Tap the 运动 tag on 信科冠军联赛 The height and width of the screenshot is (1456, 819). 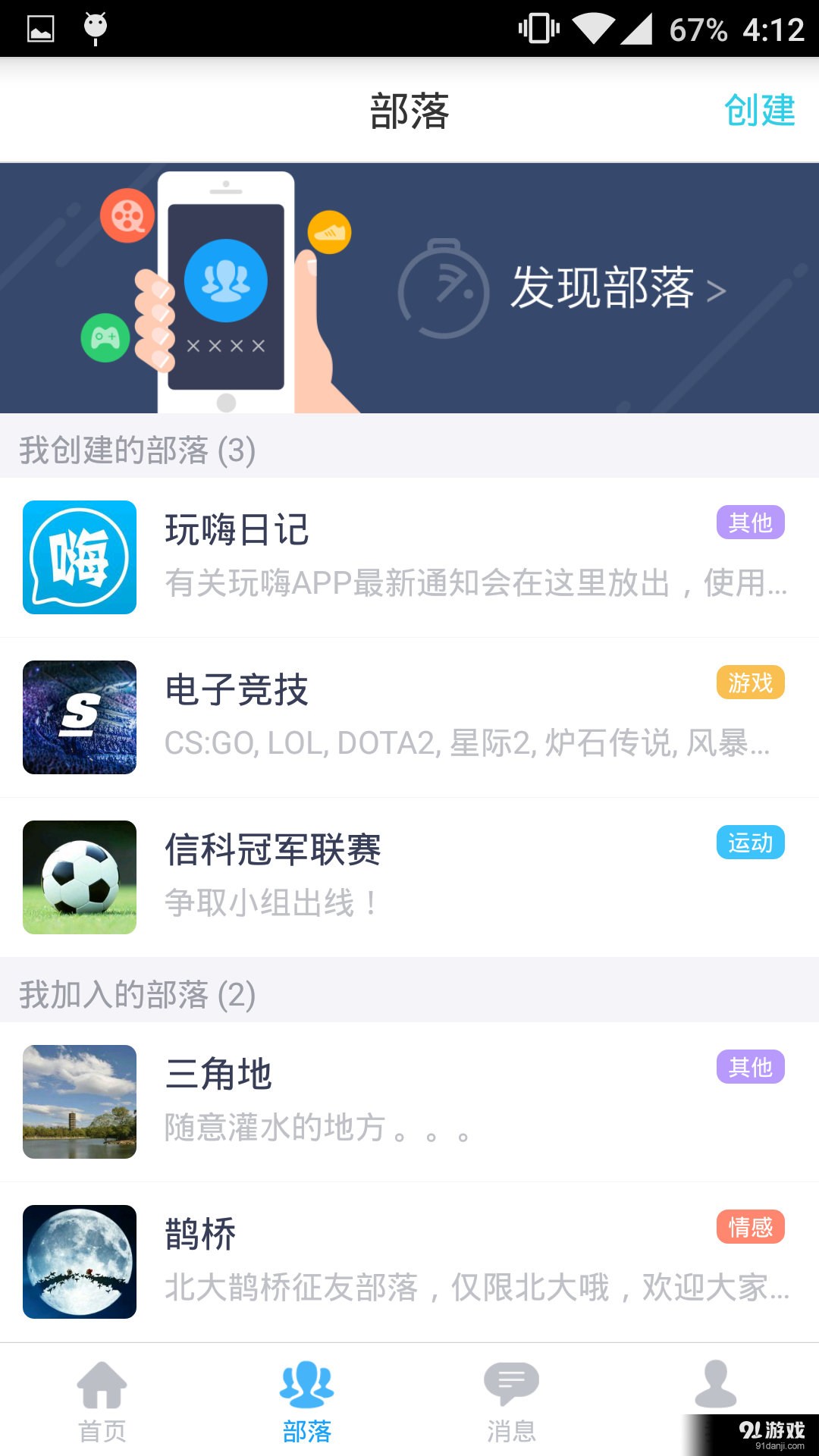(751, 842)
